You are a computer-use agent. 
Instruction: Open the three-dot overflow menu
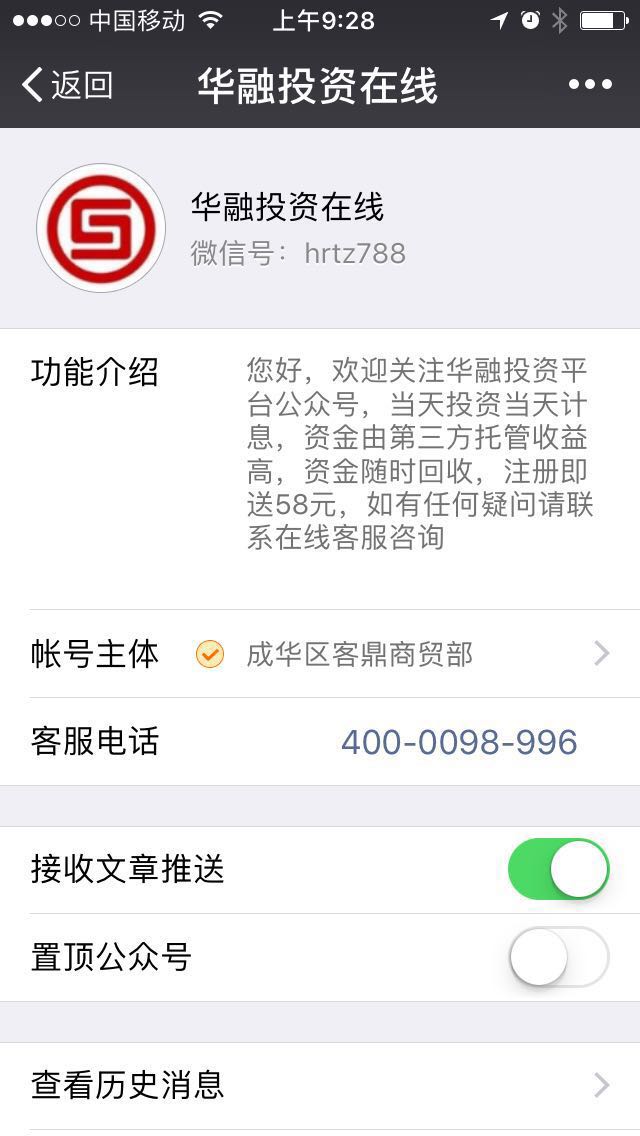590,85
